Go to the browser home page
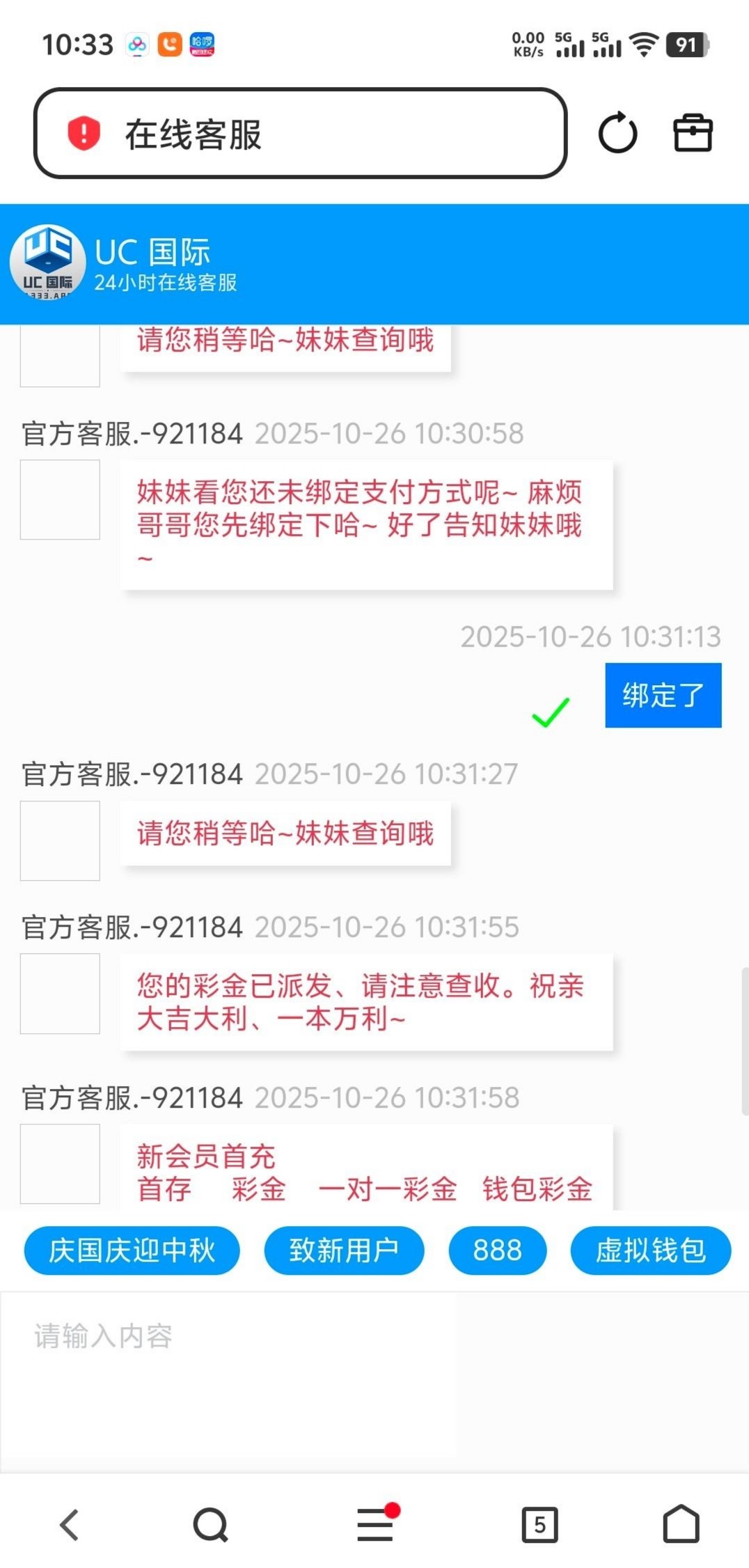This screenshot has height=1568, width=749. (681, 1525)
